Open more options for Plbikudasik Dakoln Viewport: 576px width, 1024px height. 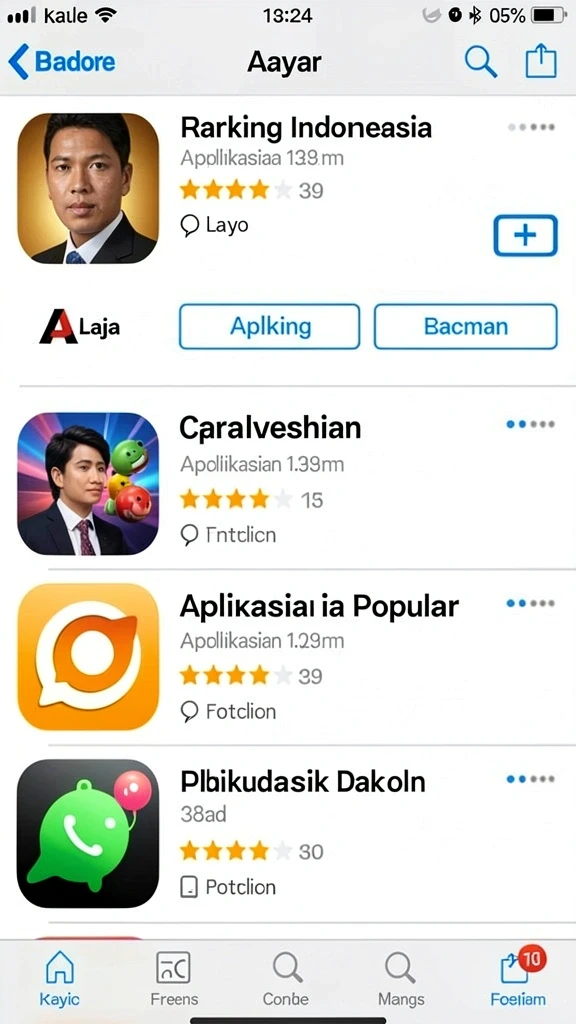coord(530,779)
